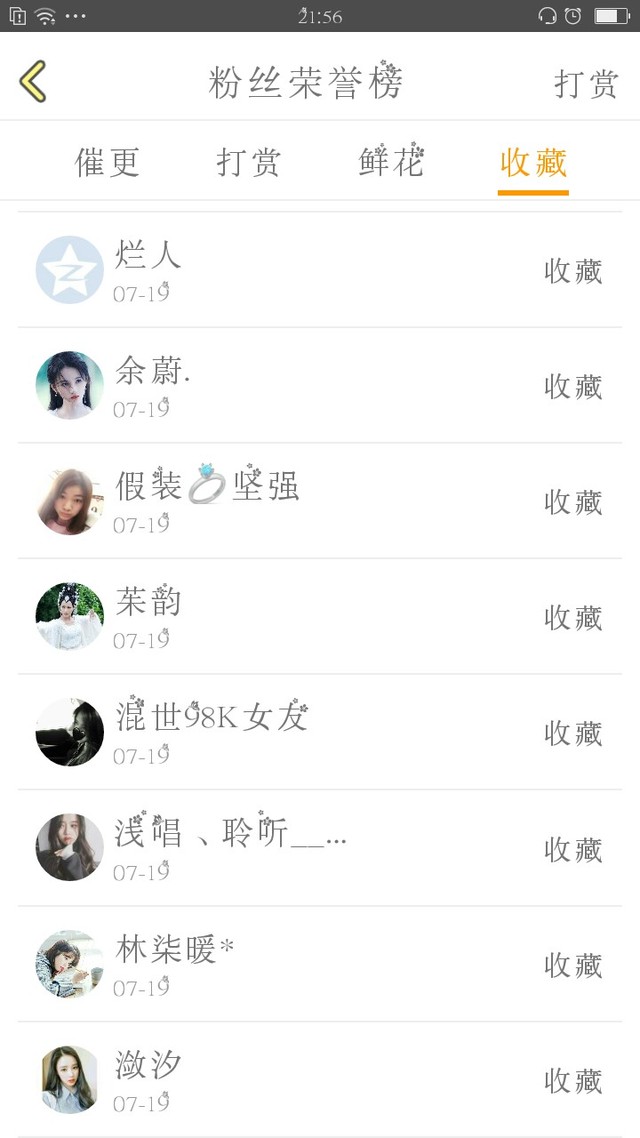Open the row for 混世98K女友
640x1138 pixels.
tap(320, 733)
